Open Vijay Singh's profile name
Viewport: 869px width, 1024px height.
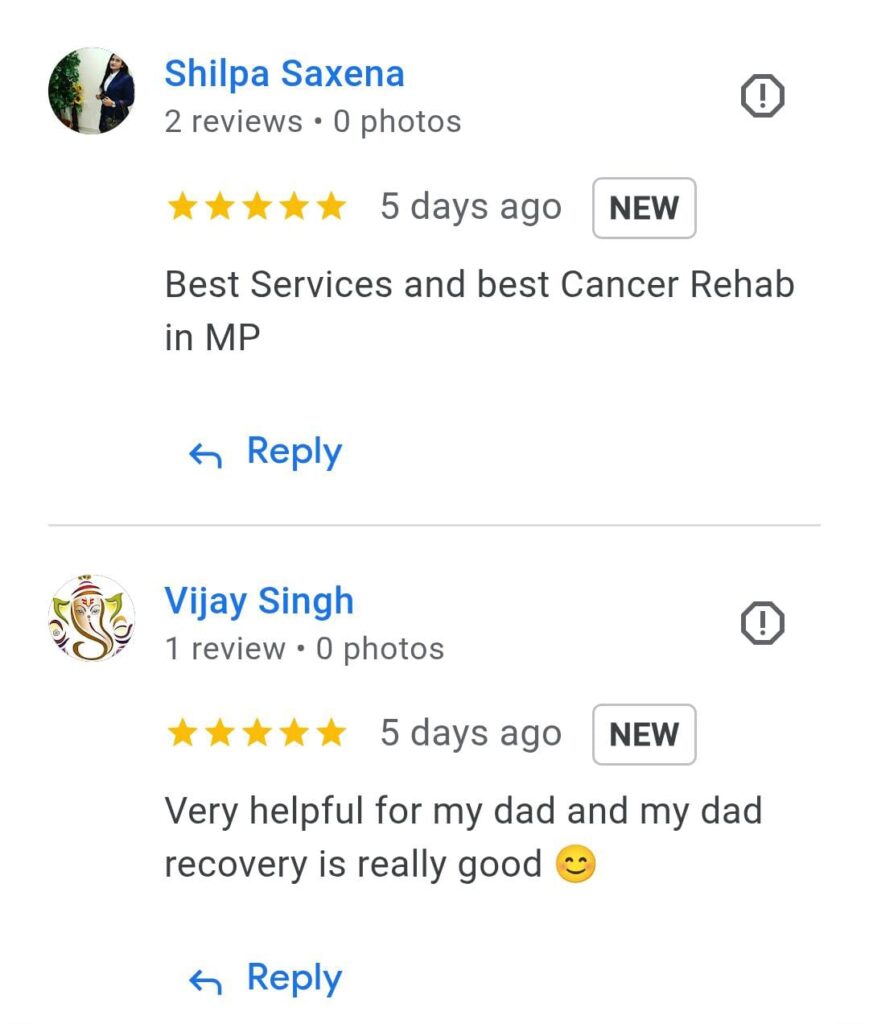(259, 601)
